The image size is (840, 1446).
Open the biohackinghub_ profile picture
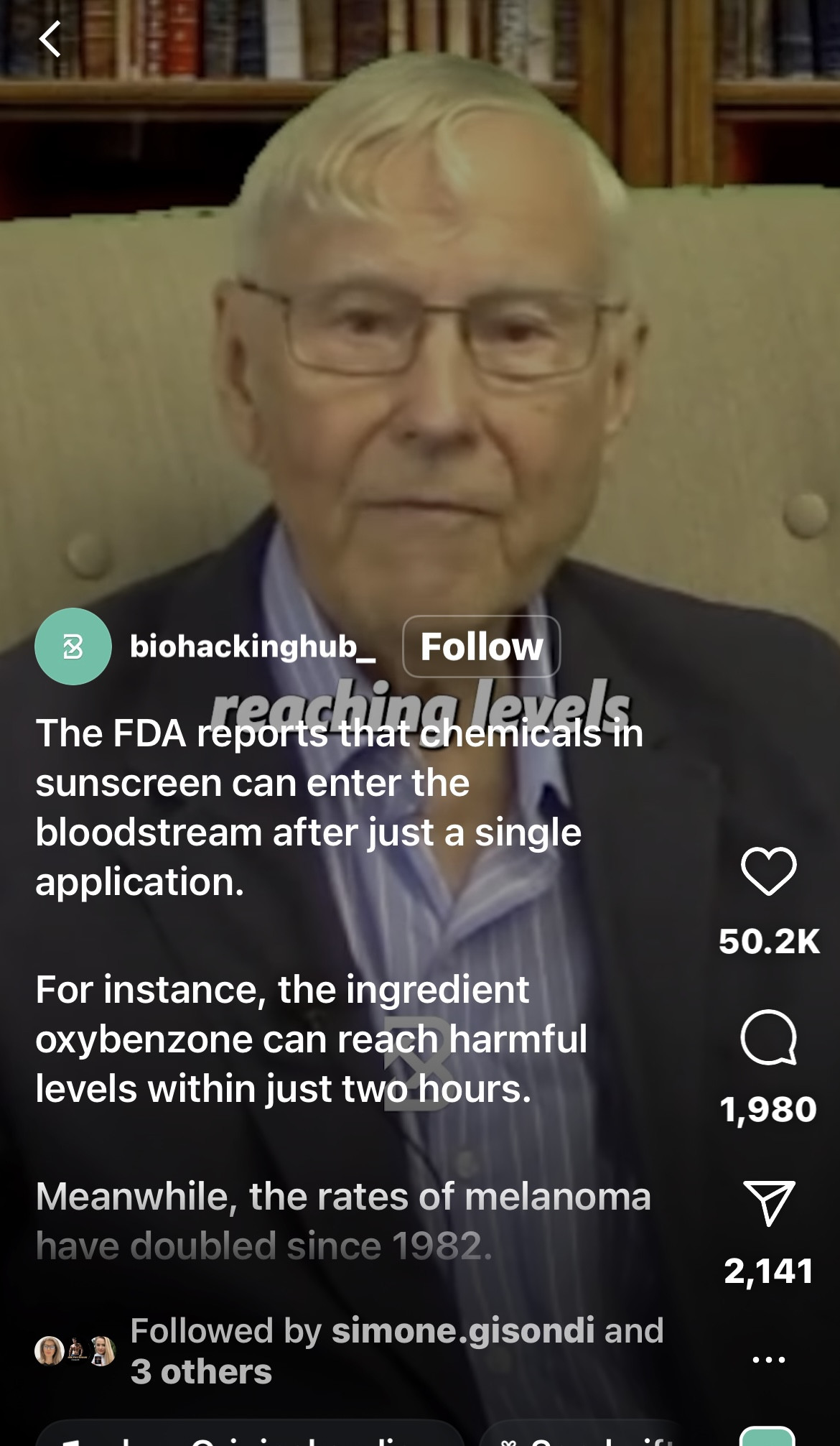(73, 646)
